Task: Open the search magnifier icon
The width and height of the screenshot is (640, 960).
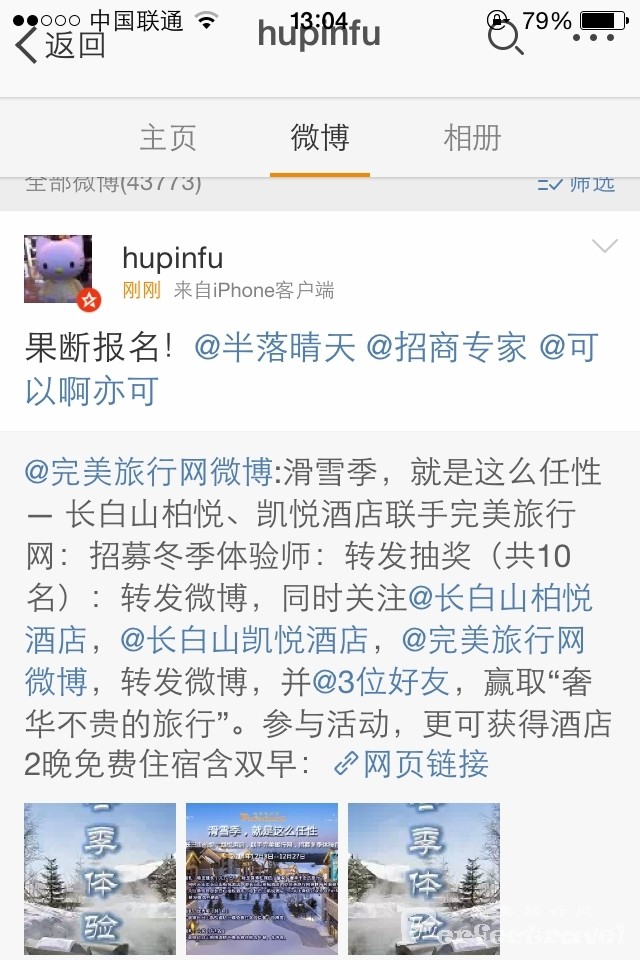Action: (x=504, y=38)
